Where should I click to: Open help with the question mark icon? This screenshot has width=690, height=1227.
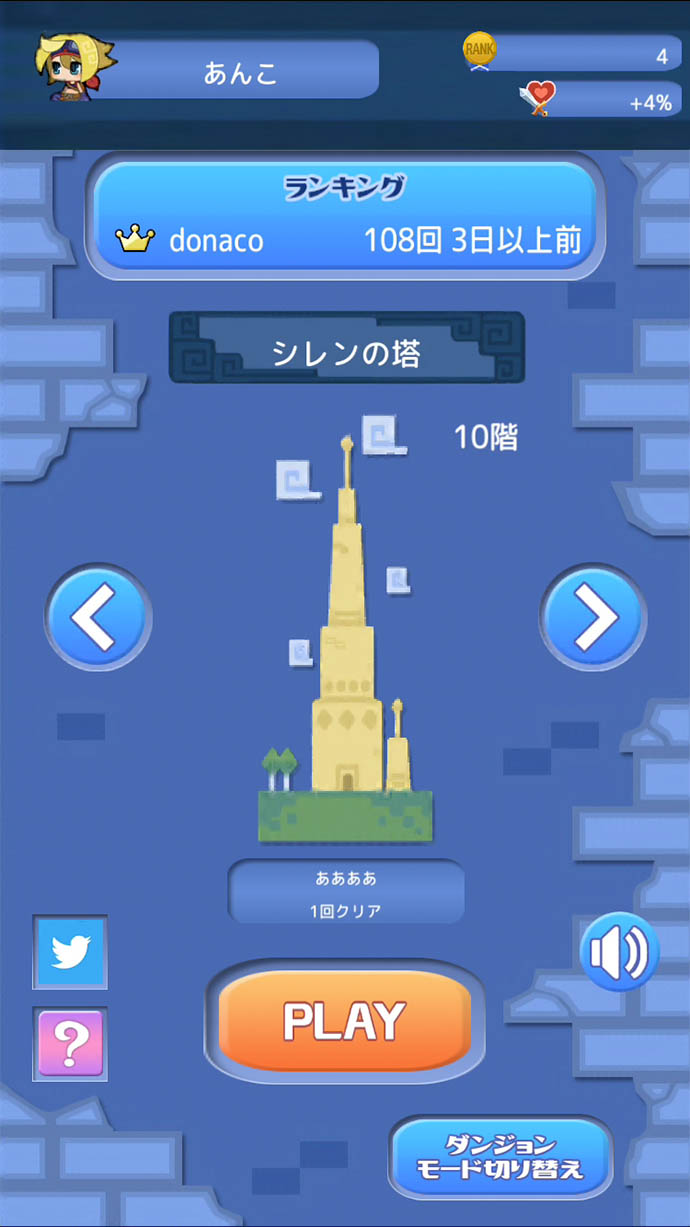tap(71, 1044)
